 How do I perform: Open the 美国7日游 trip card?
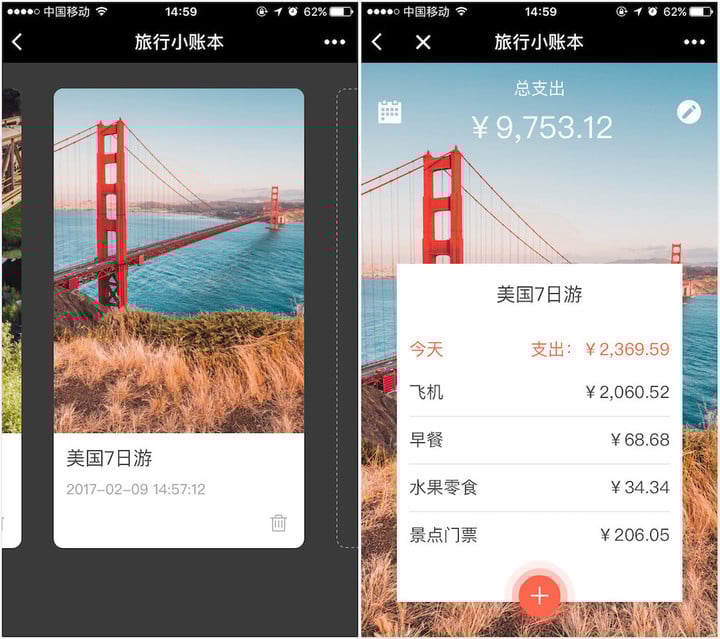tap(178, 300)
